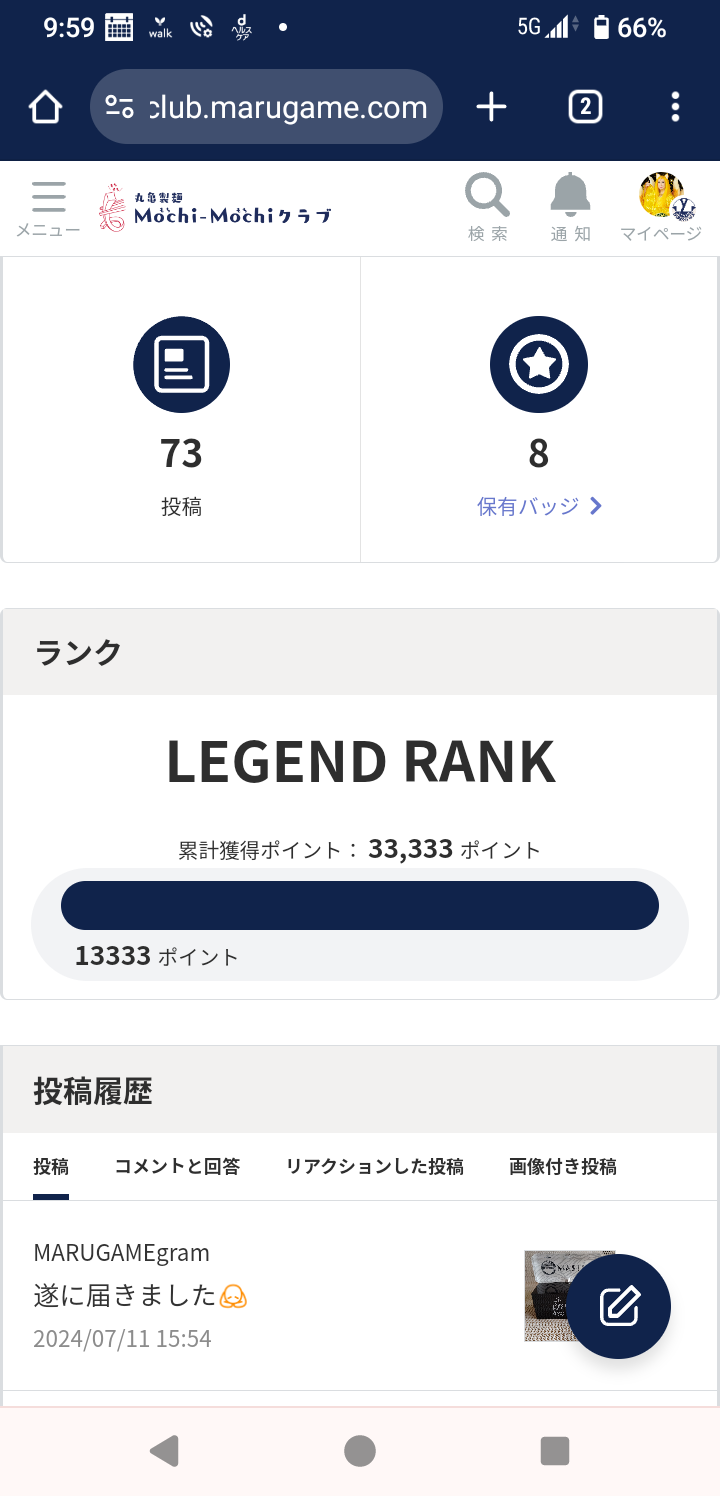The height and width of the screenshot is (1496, 720).
Task: Open the browser overflow menu
Action: (676, 107)
